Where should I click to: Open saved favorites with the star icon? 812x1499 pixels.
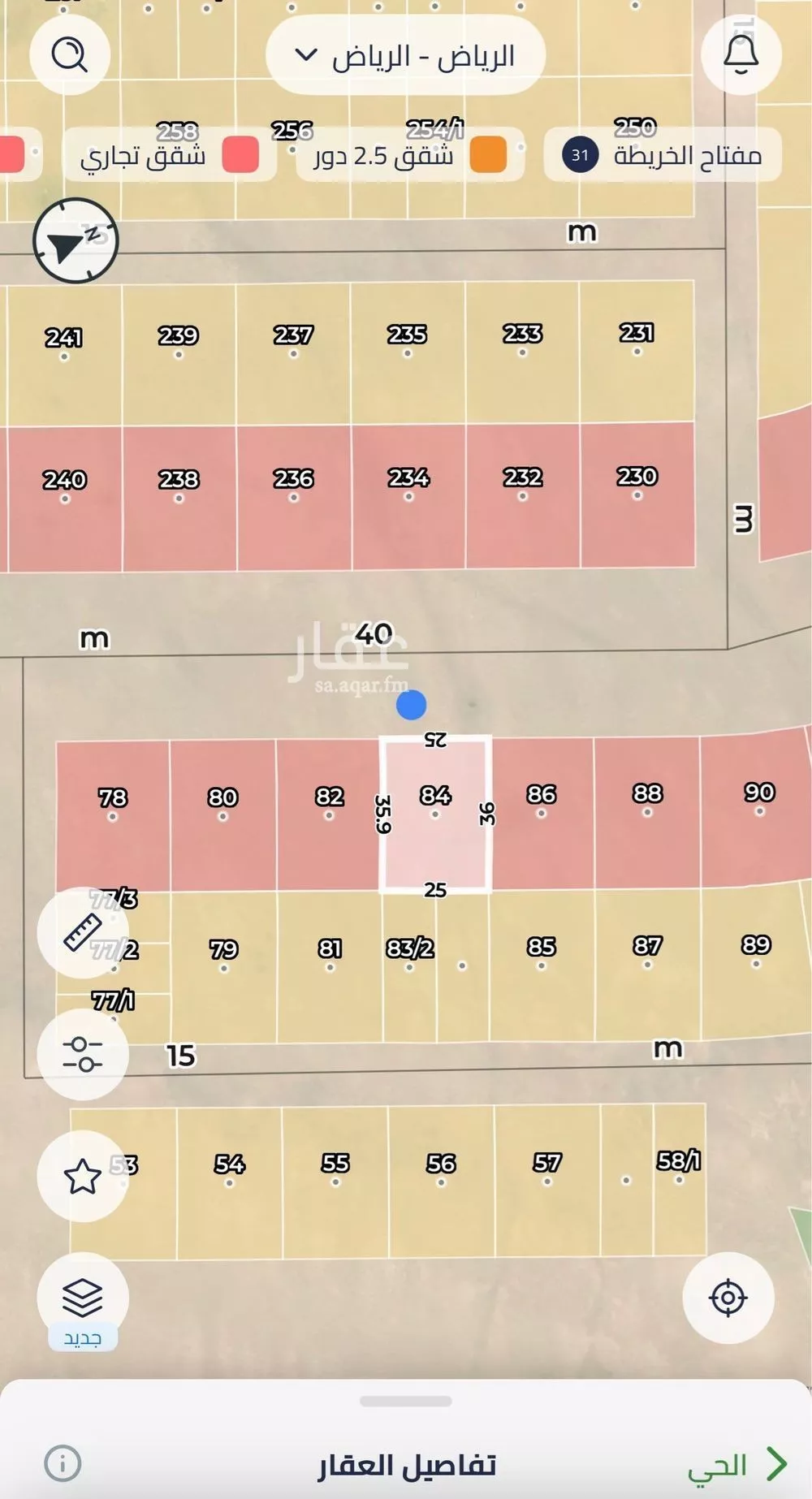click(x=82, y=1175)
